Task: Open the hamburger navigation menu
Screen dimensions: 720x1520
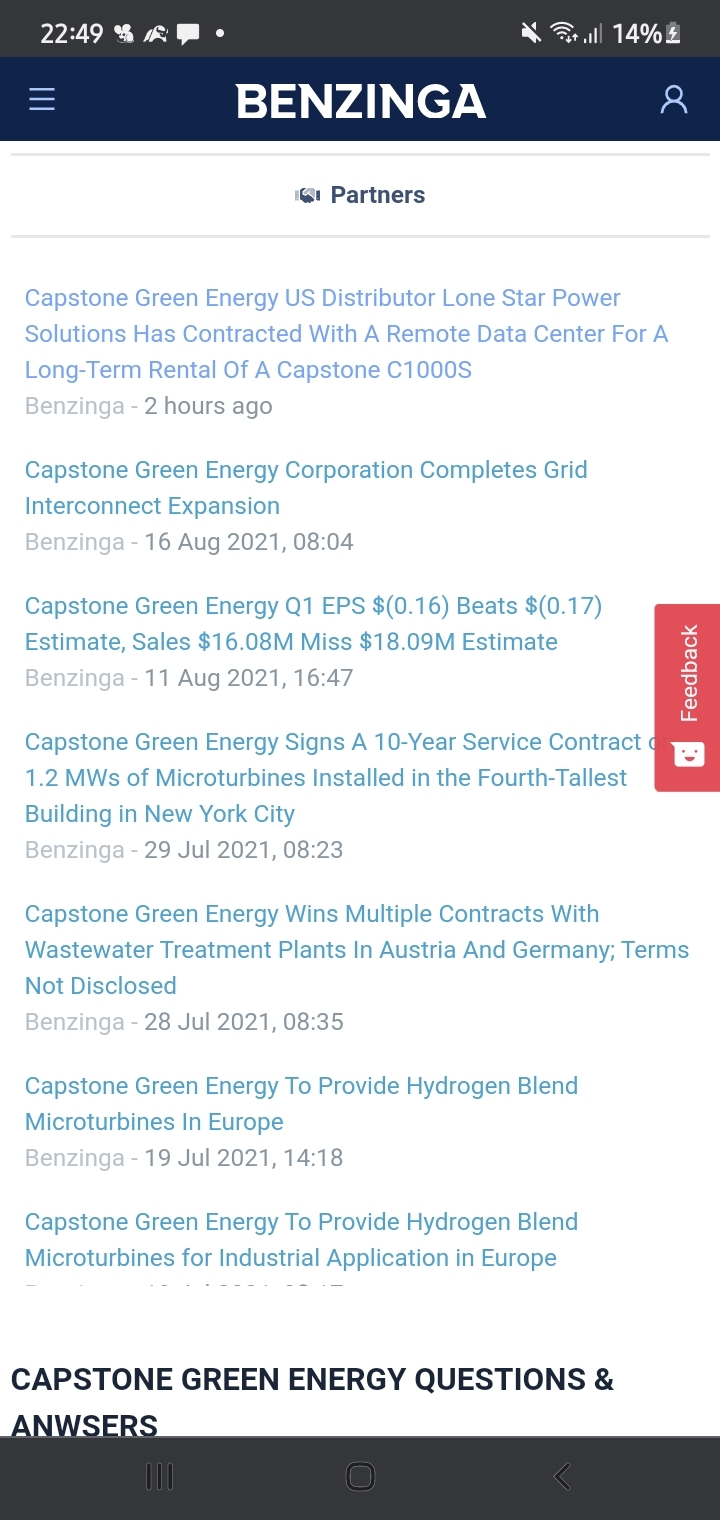Action: (x=42, y=99)
